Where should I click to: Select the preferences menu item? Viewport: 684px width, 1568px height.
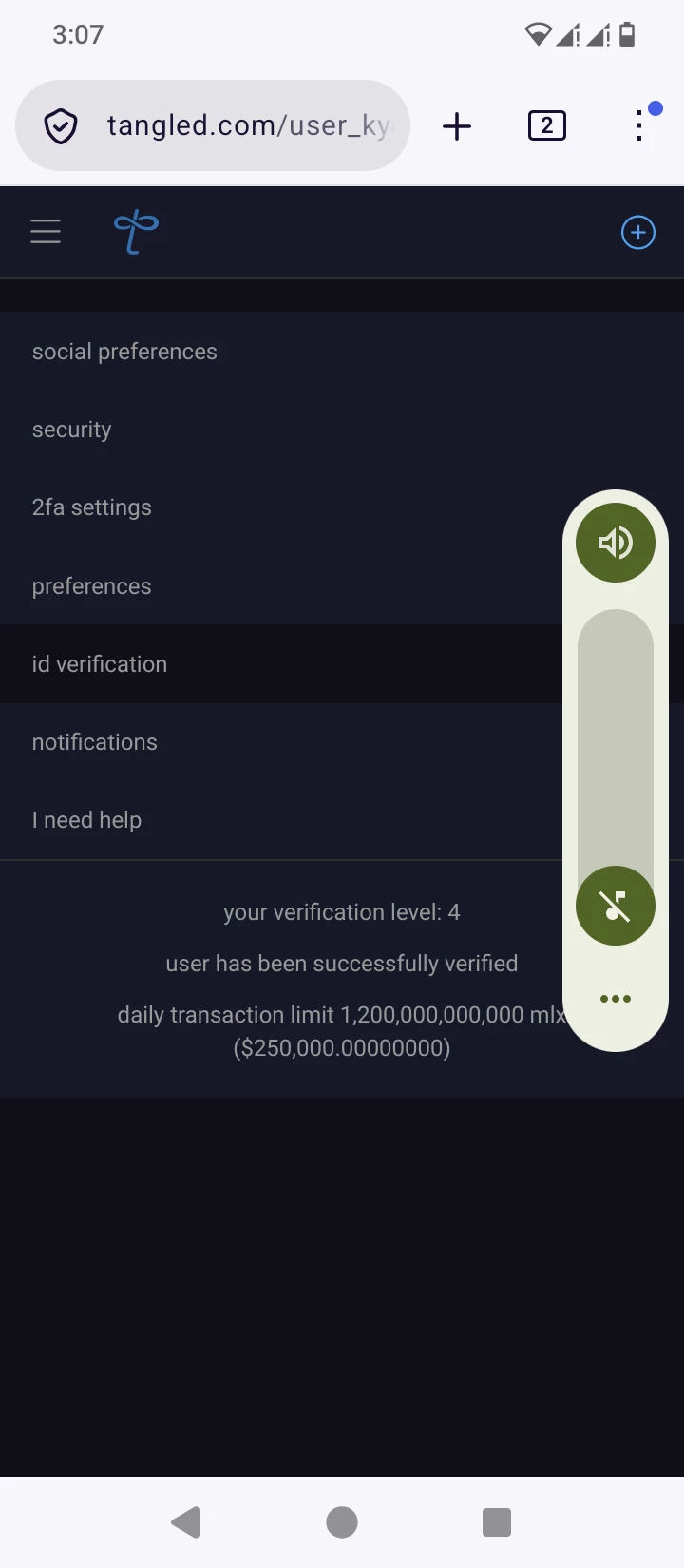342,585
